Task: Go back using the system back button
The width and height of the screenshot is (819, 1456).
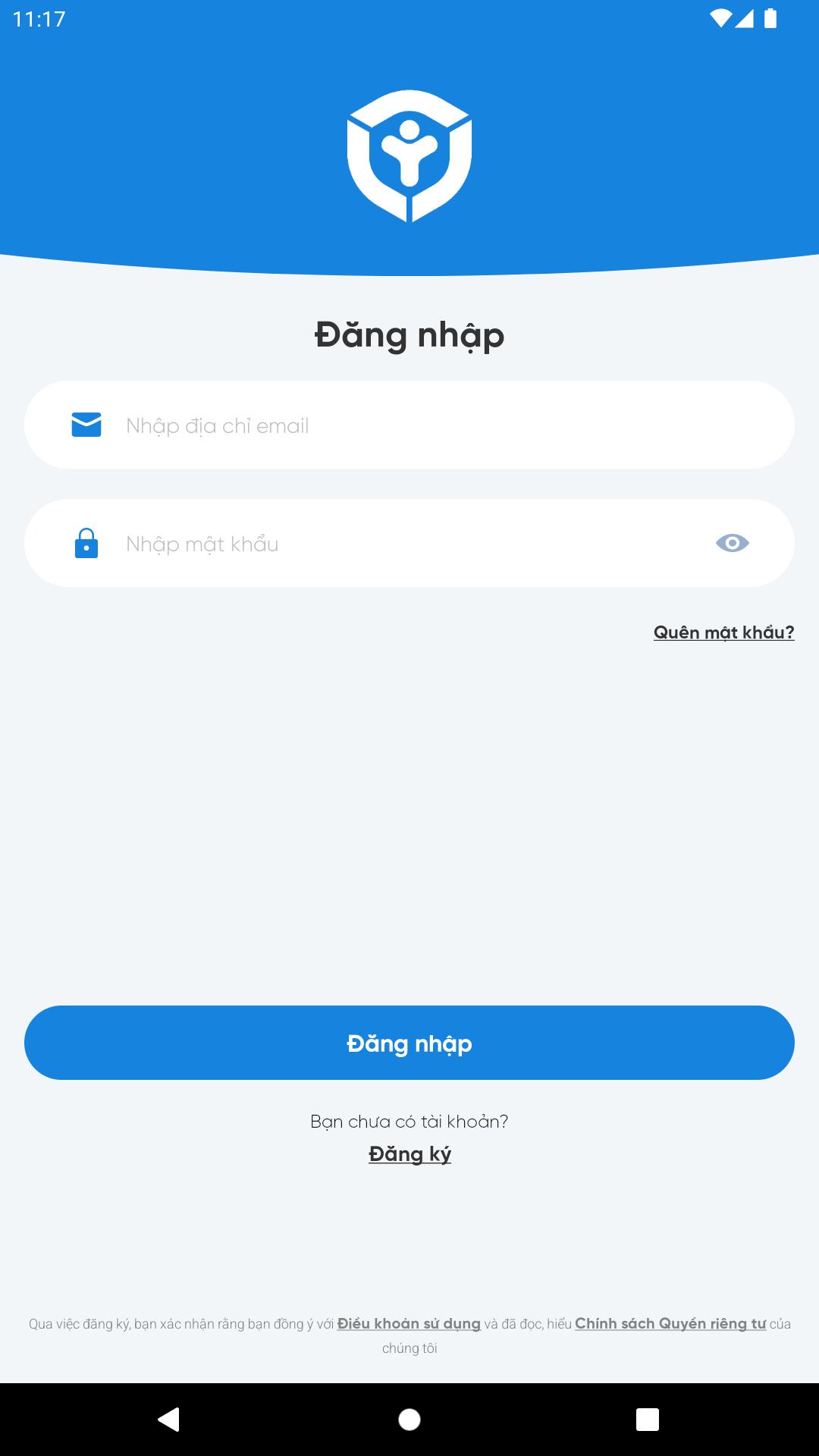Action: point(168,1420)
